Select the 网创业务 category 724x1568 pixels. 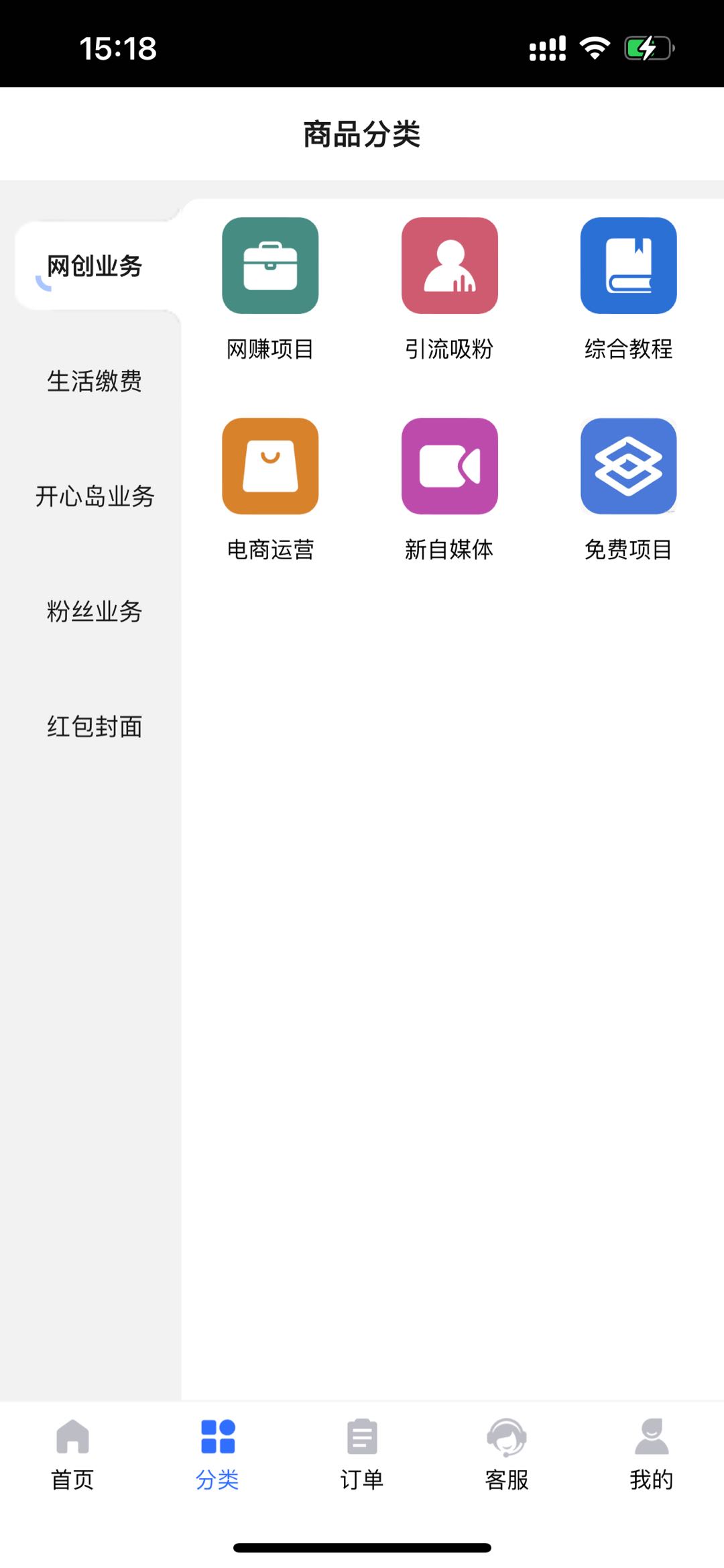95,266
